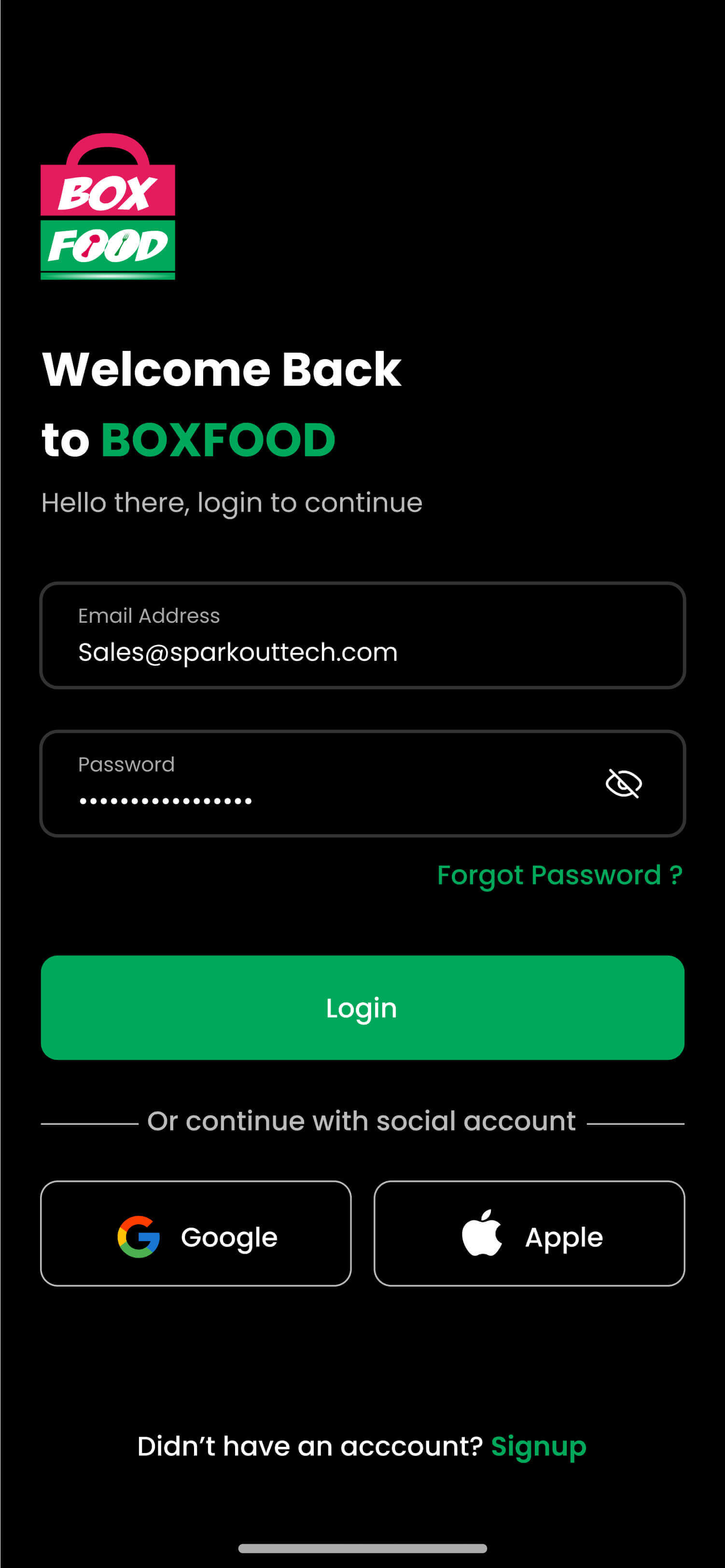Tap the green Login button
Image resolution: width=725 pixels, height=1568 pixels.
point(362,1008)
